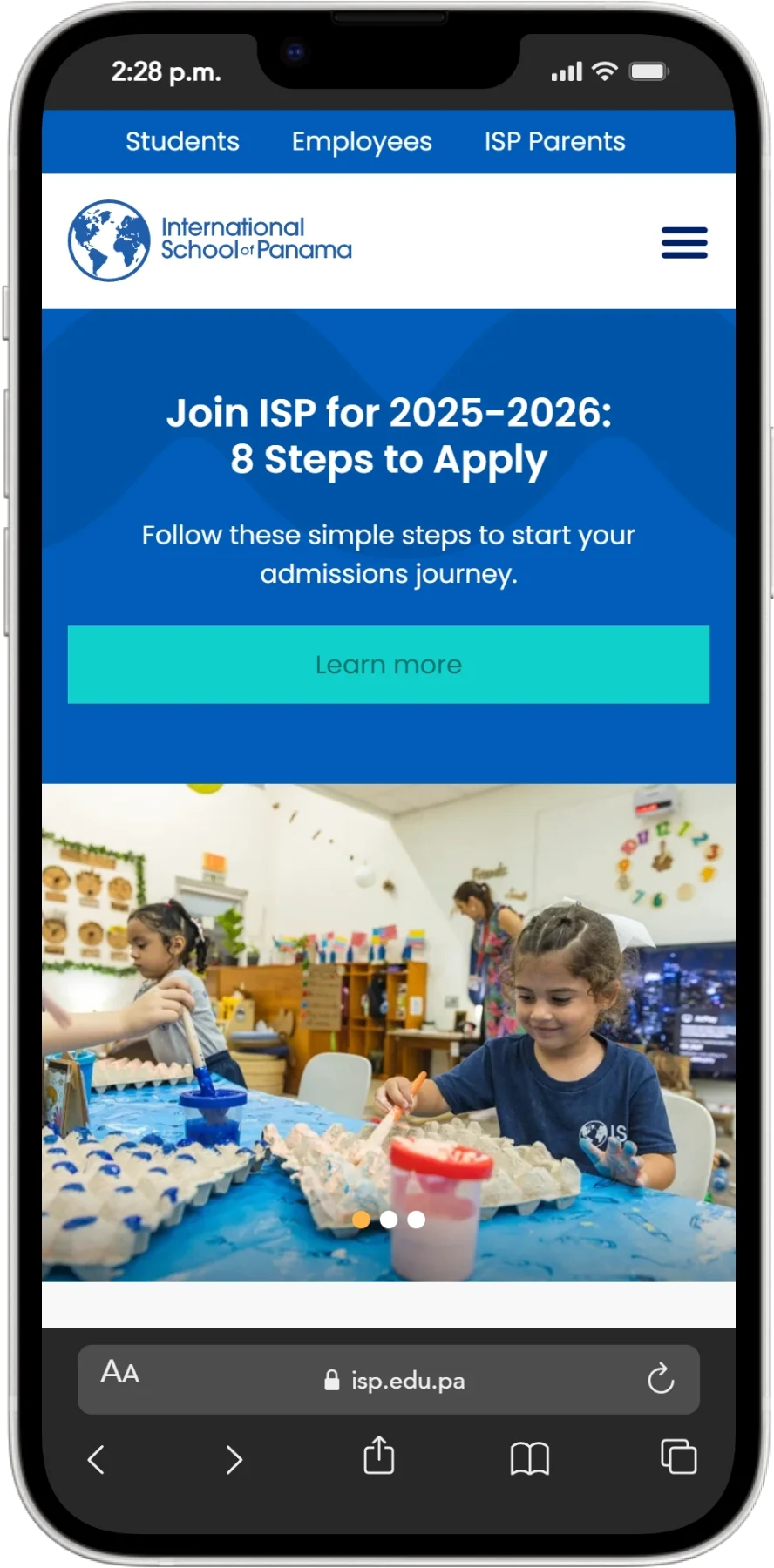Reload the page
Image resolution: width=774 pixels, height=1568 pixels.
(x=660, y=1379)
